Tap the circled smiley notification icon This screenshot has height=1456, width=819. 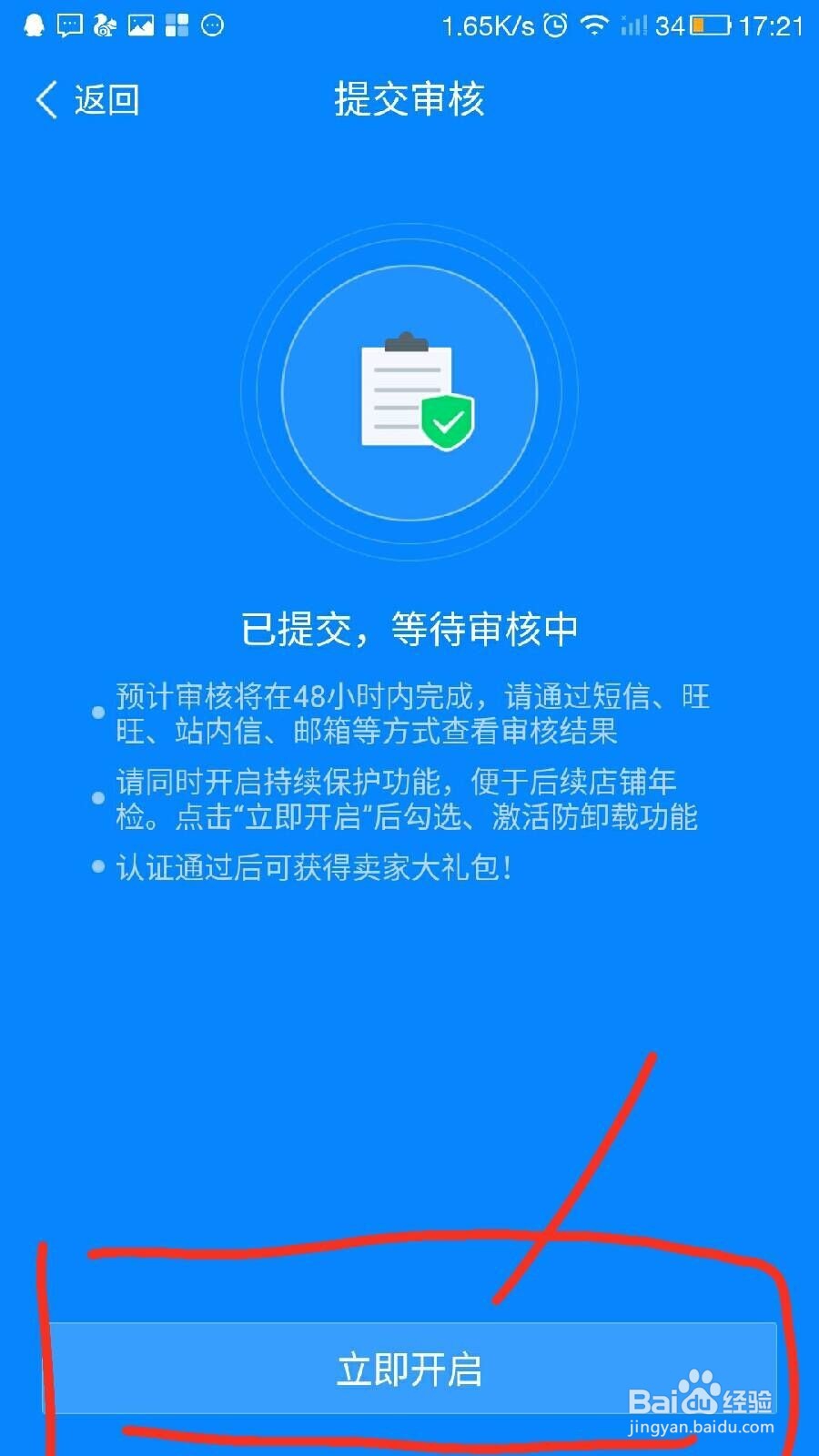[x=212, y=25]
